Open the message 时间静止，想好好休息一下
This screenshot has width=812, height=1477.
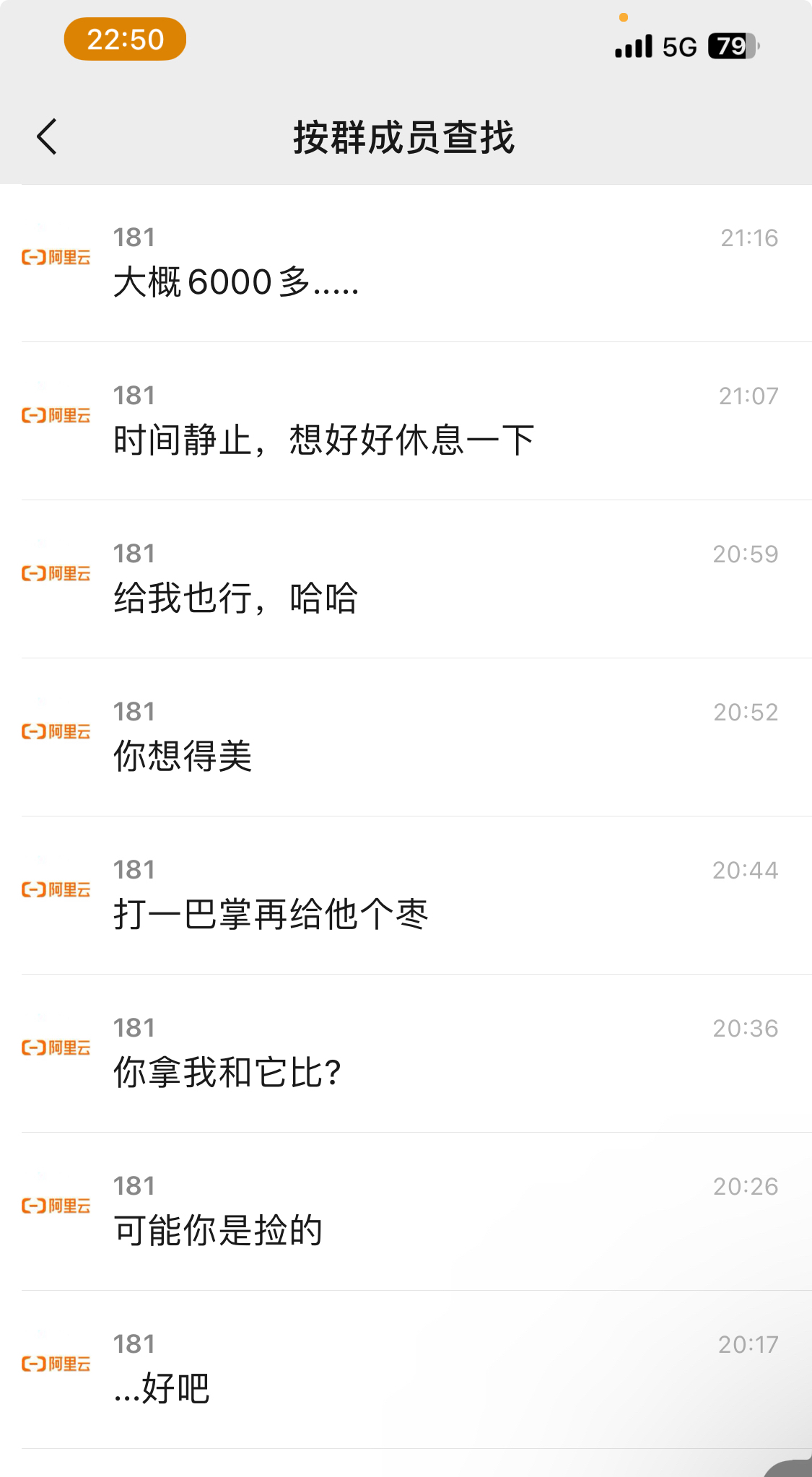coord(406,422)
